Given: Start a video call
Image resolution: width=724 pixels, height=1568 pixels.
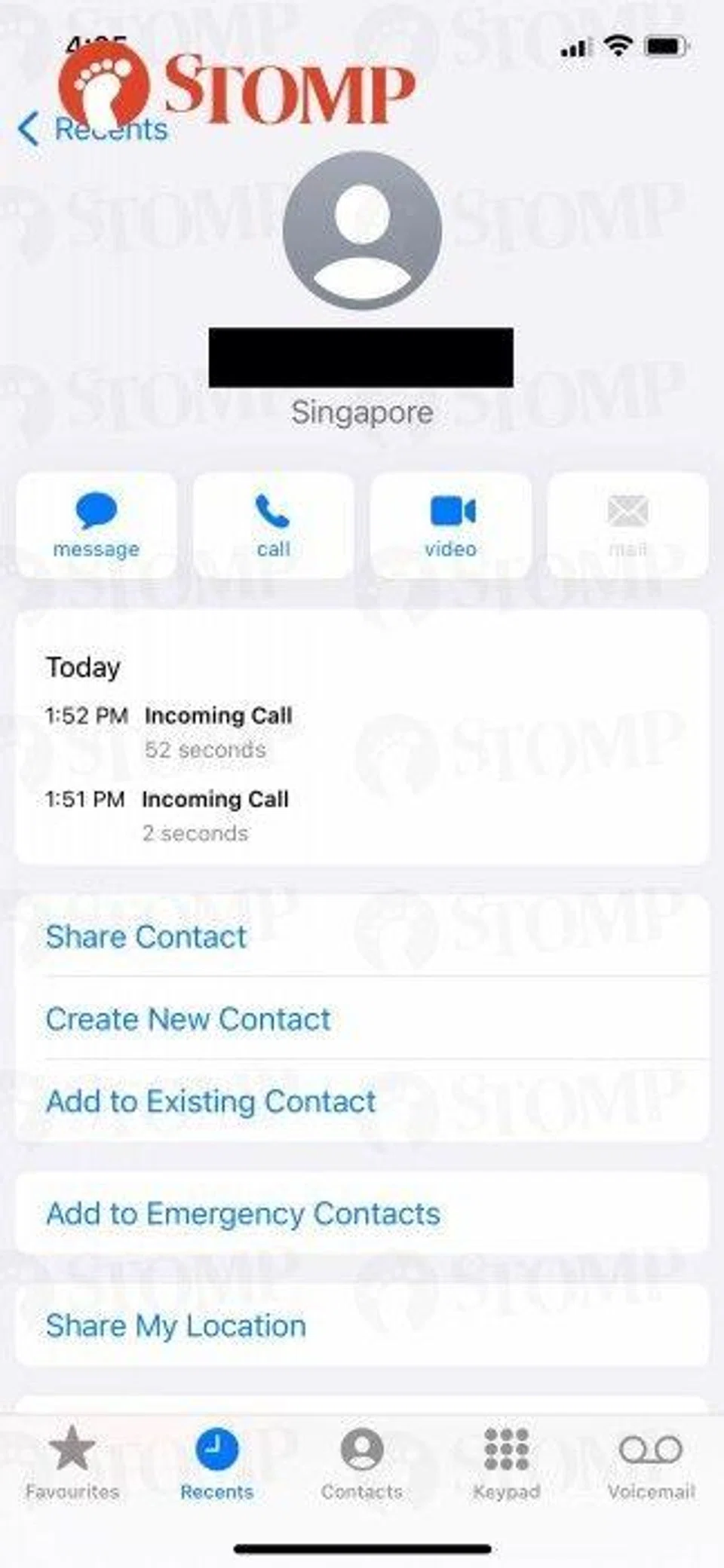Looking at the screenshot, I should tap(451, 525).
